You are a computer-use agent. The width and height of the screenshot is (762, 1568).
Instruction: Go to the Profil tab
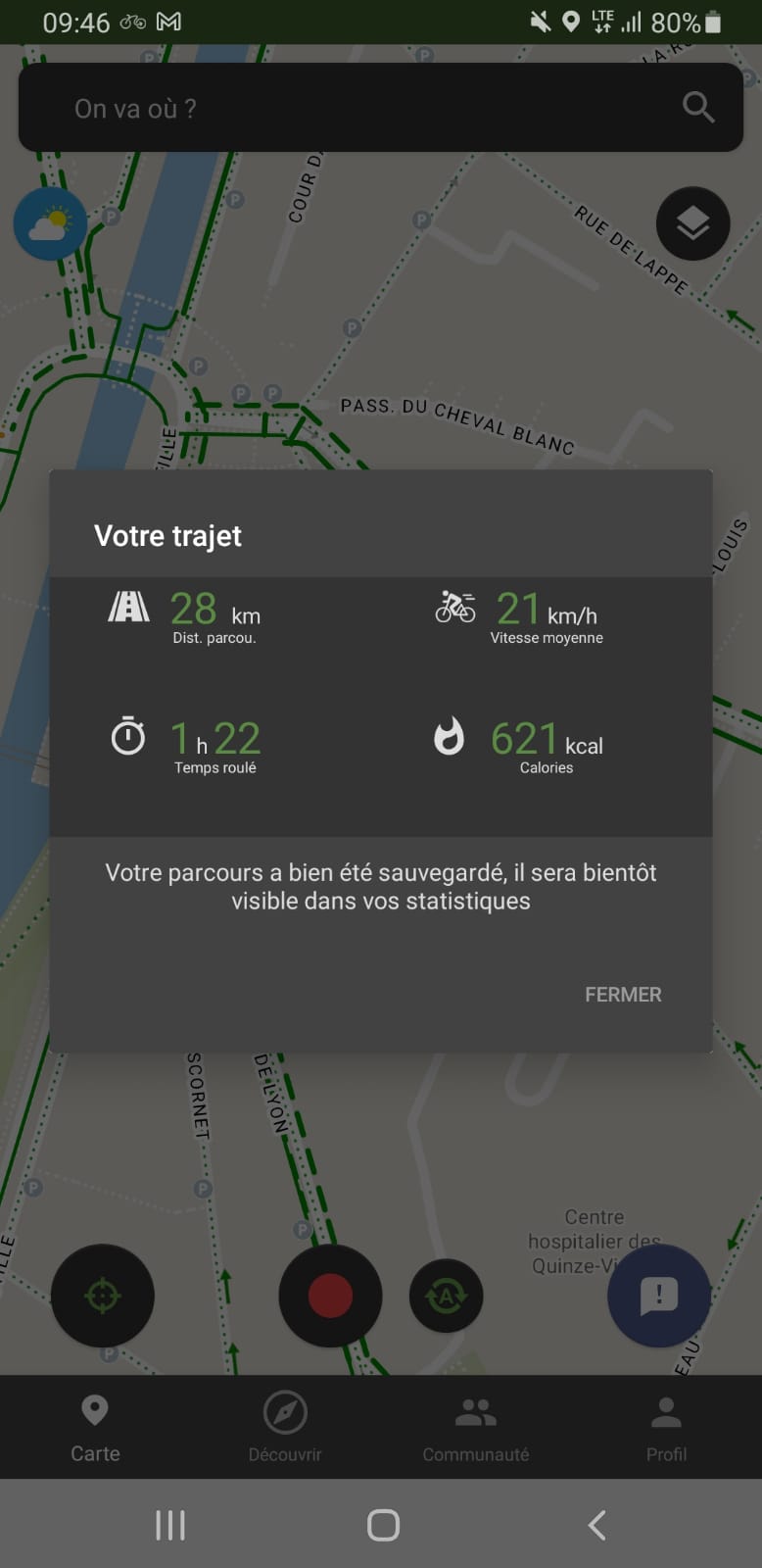[666, 1427]
